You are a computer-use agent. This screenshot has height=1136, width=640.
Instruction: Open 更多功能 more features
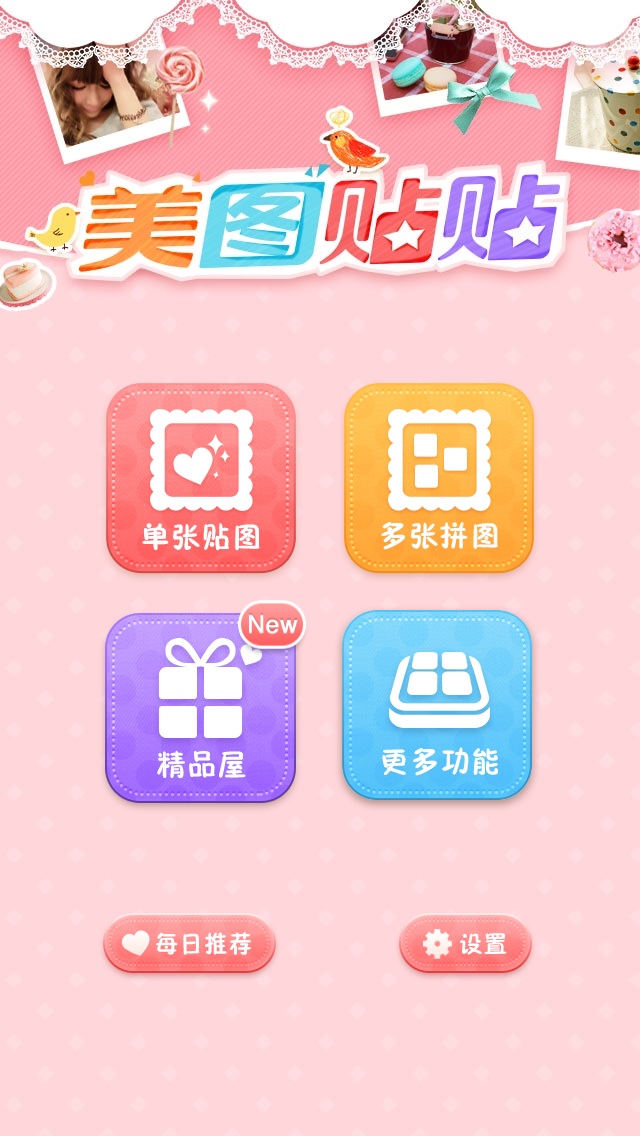438,705
